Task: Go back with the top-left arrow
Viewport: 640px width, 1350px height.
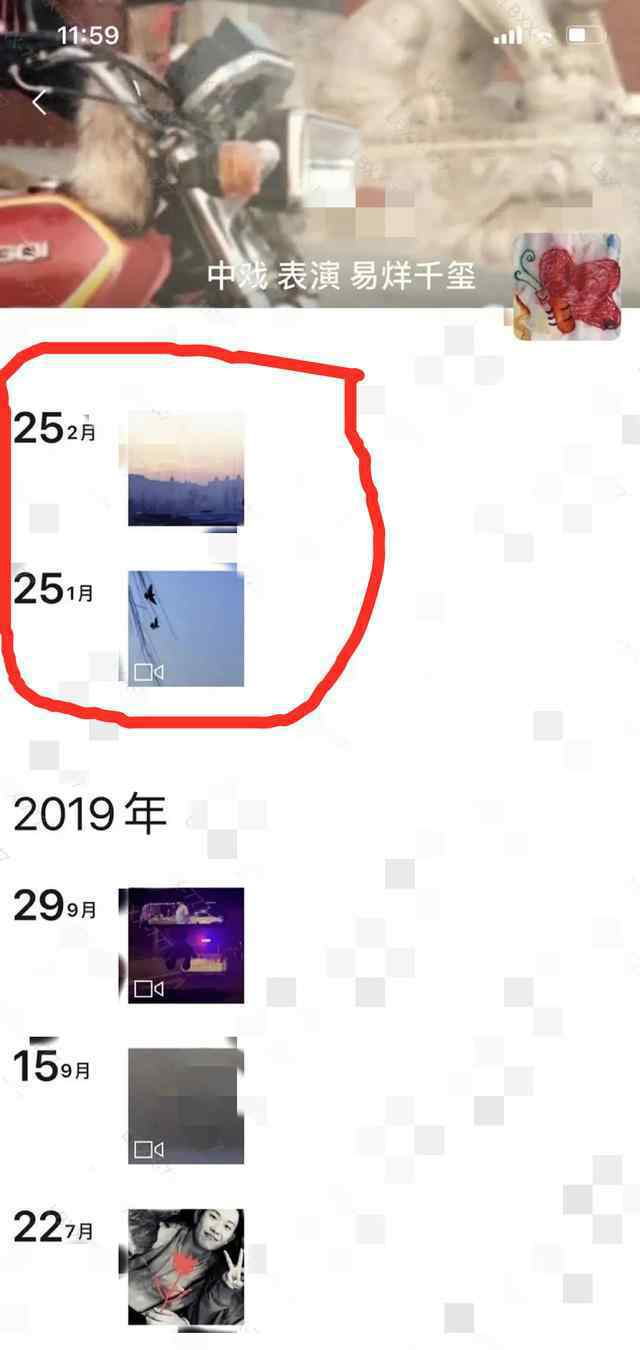Action: pyautogui.click(x=40, y=102)
